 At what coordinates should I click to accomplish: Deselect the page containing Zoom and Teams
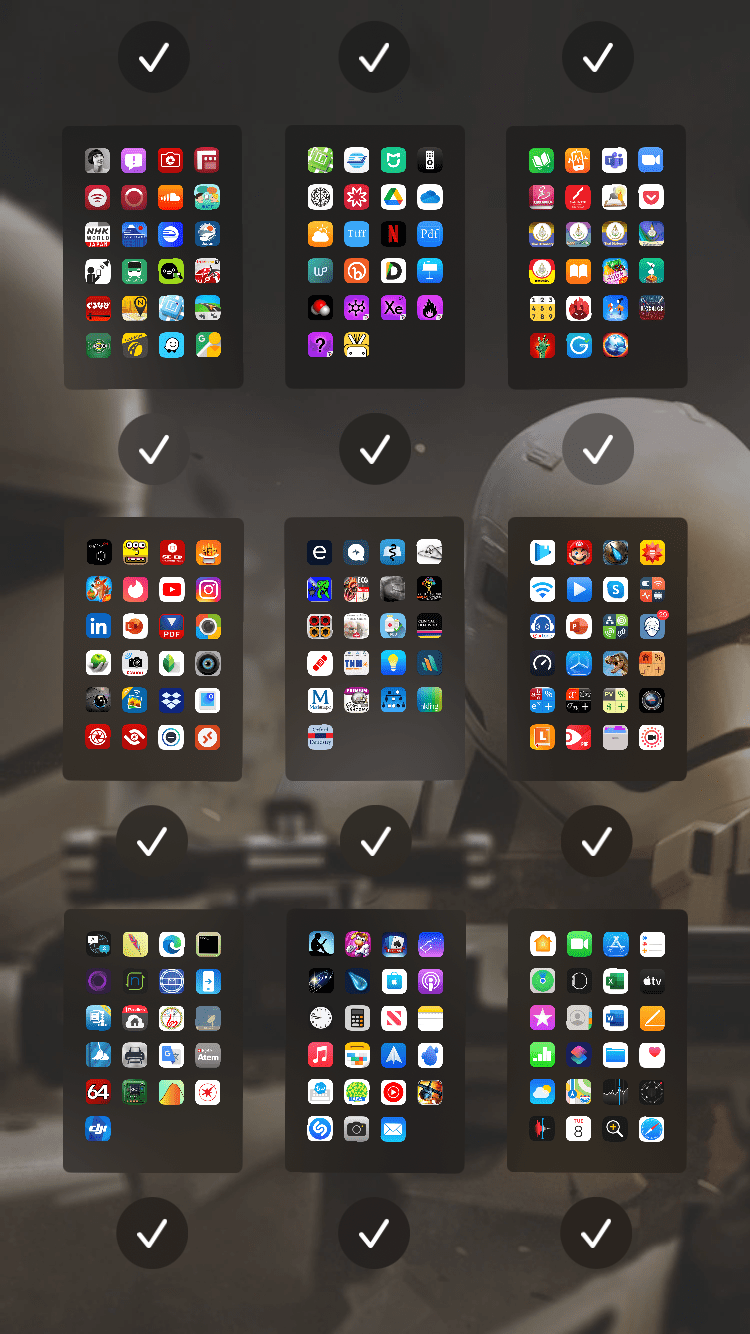[597, 449]
